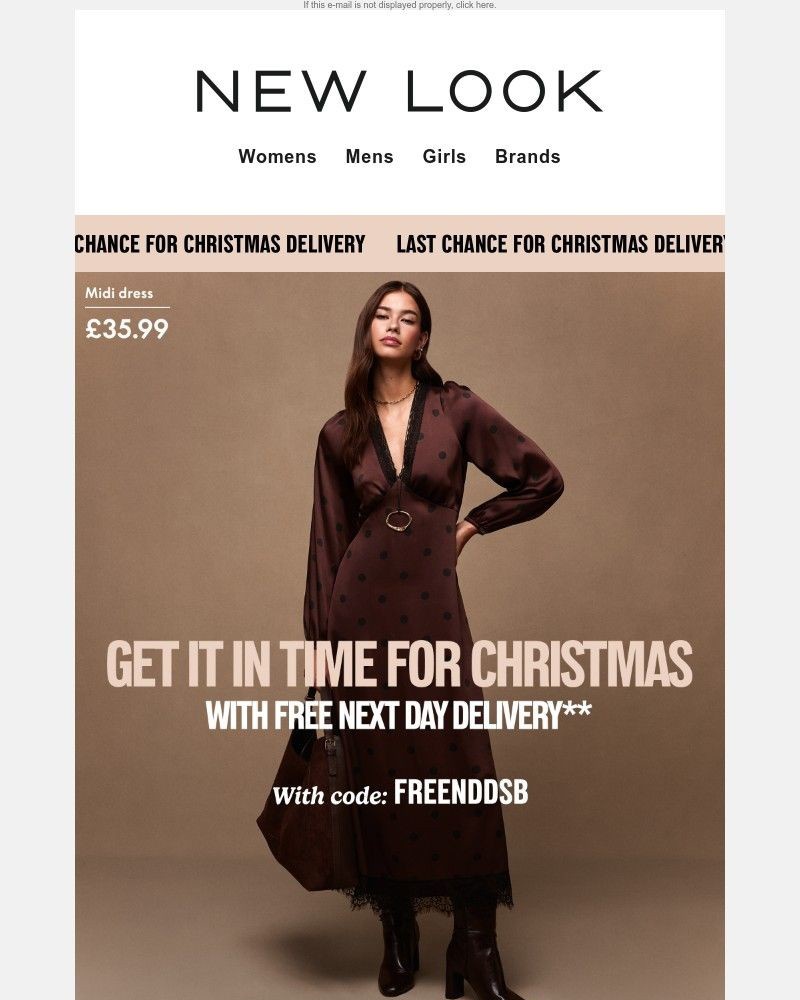Click the GET IT IN TIME FOR CHRISTMAS headline
The height and width of the screenshot is (1000, 800).
400,660
